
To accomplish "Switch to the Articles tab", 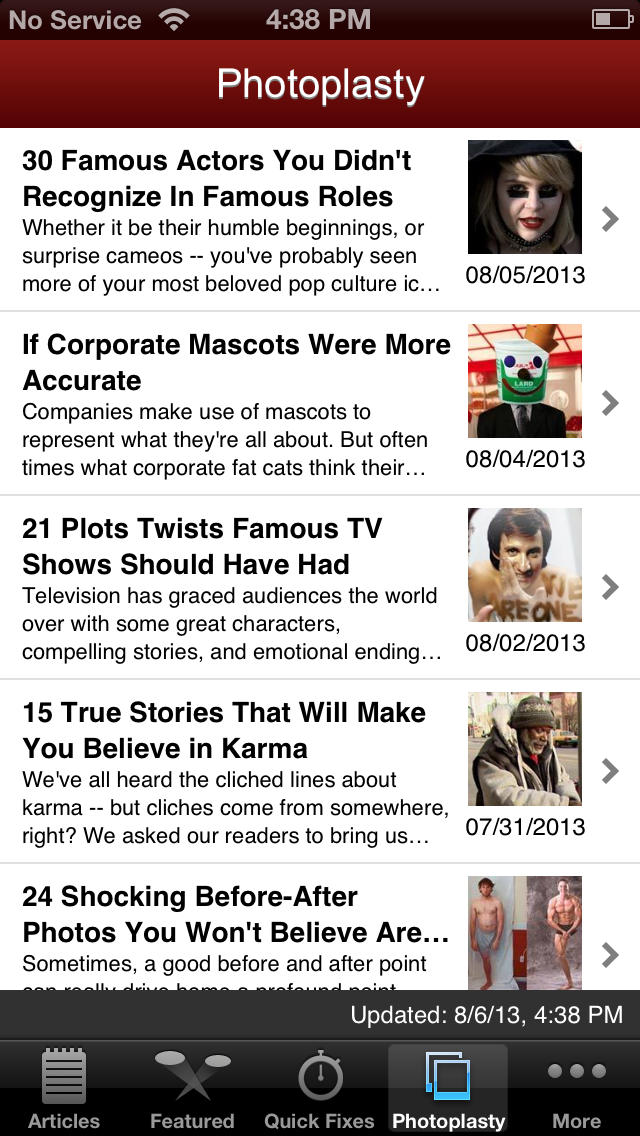I will (64, 1089).
